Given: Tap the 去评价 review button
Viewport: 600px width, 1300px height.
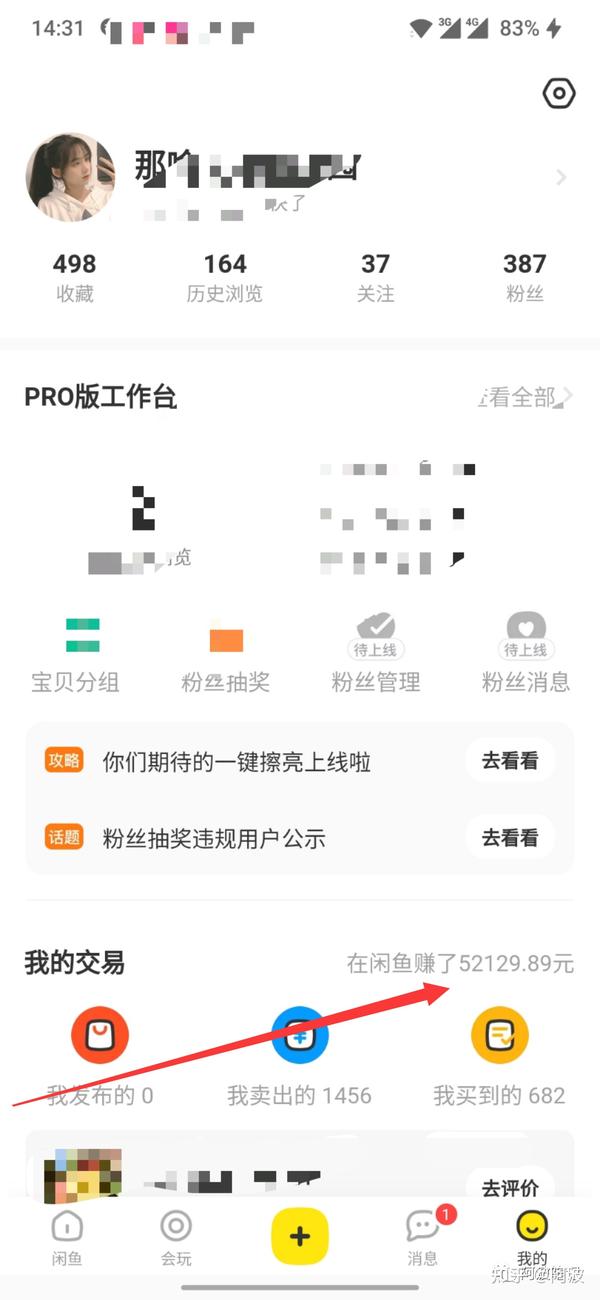Looking at the screenshot, I should point(510,1187).
